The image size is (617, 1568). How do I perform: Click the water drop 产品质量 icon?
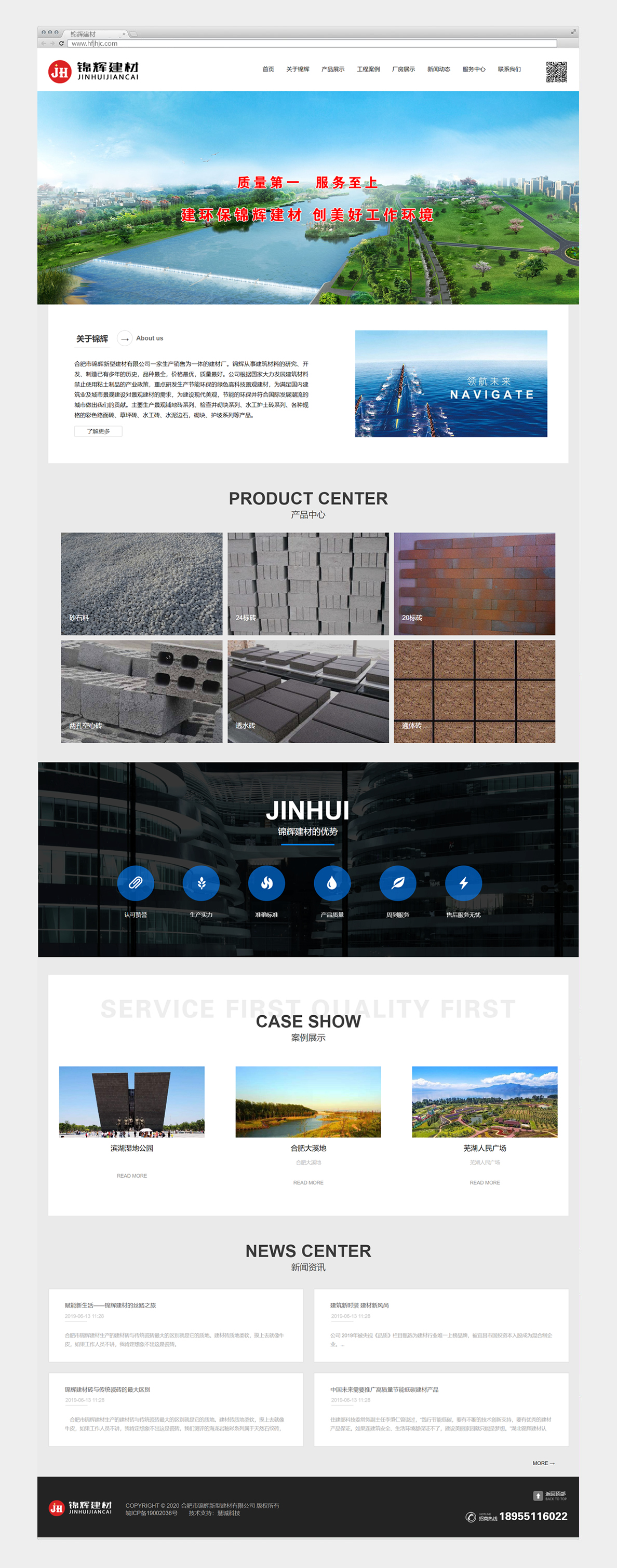(332, 882)
